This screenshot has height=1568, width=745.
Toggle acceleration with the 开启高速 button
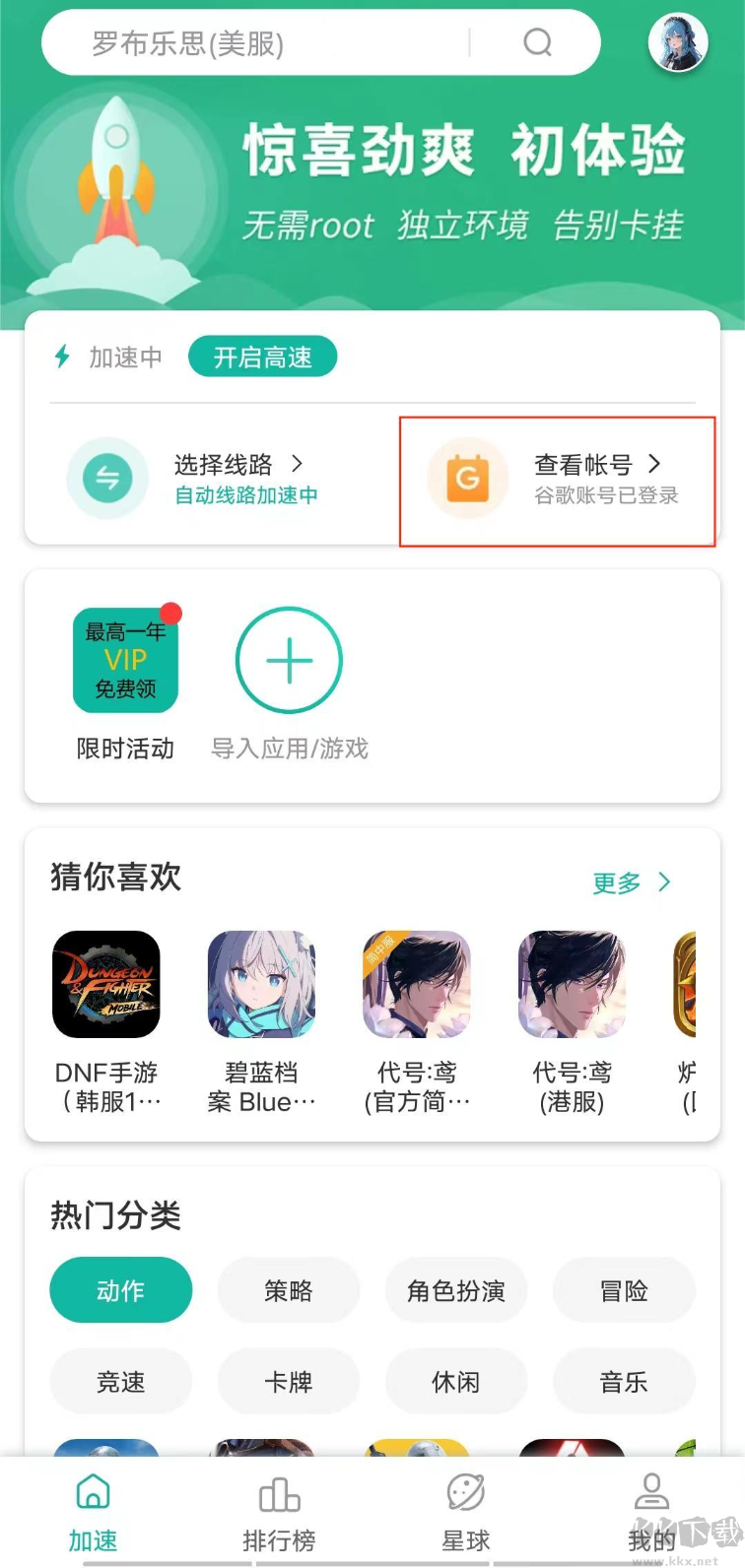click(262, 358)
